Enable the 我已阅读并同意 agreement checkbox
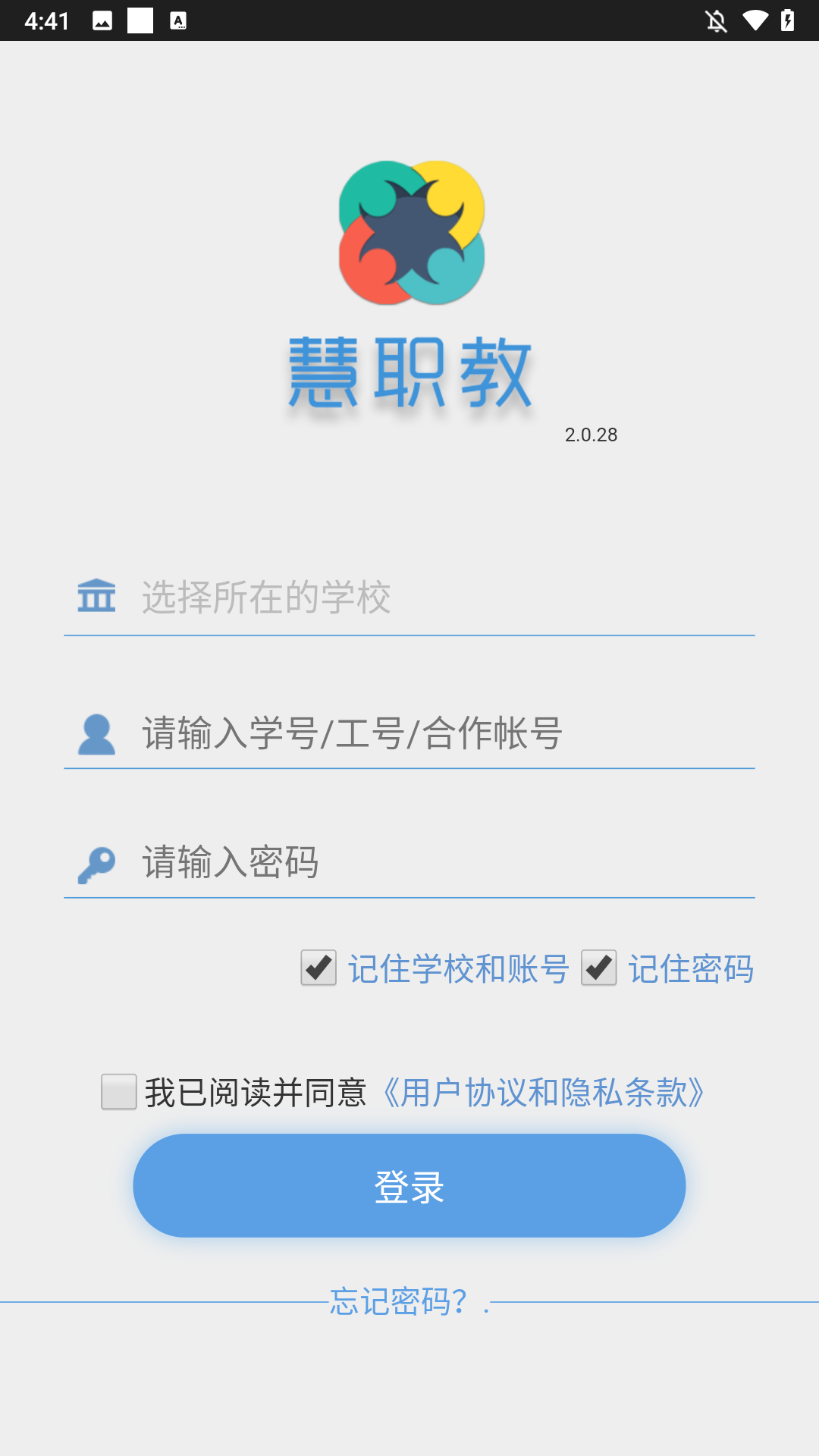The image size is (819, 1456). pos(119,1090)
